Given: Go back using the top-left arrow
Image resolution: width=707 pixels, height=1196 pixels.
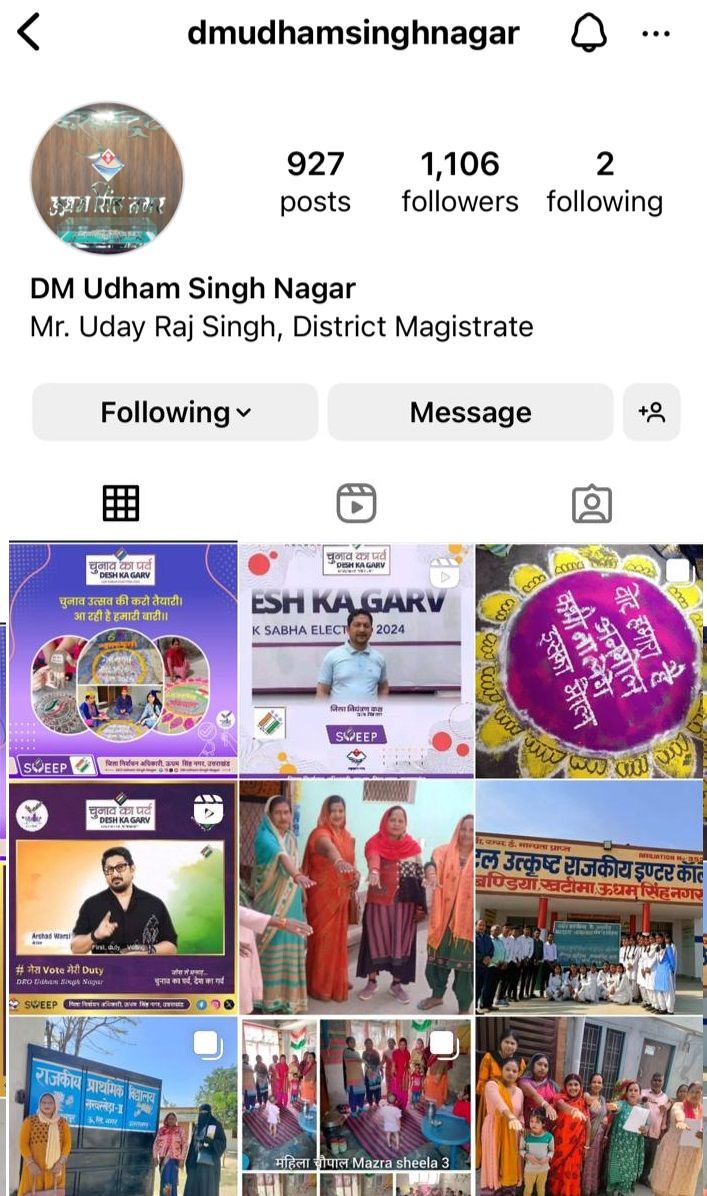Looking at the screenshot, I should (x=28, y=34).
